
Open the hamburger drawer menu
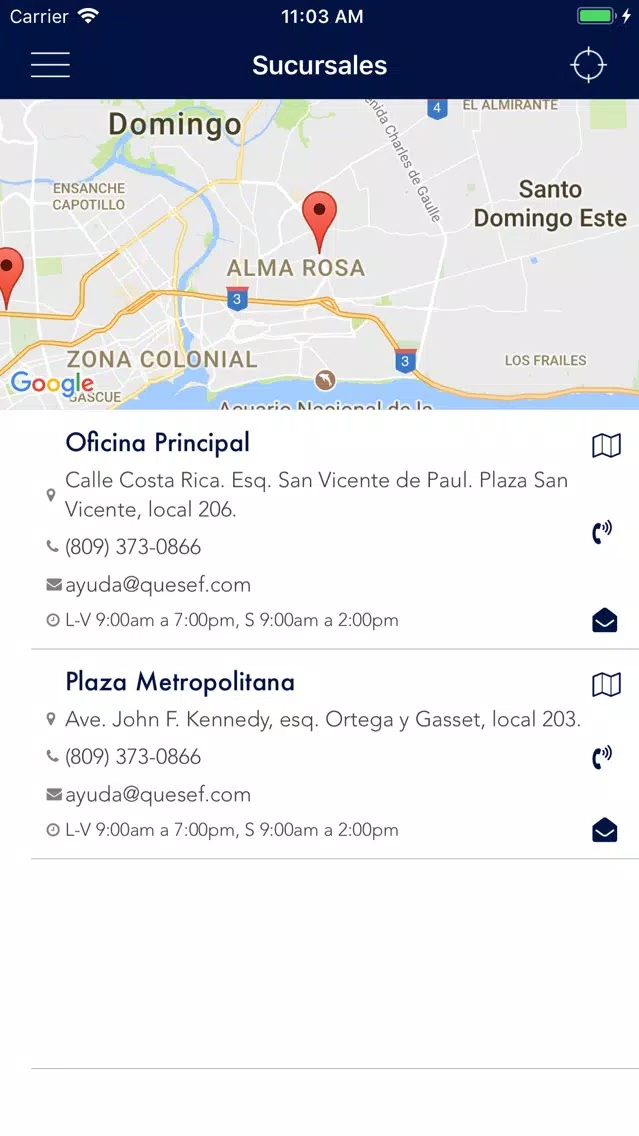[x=50, y=65]
